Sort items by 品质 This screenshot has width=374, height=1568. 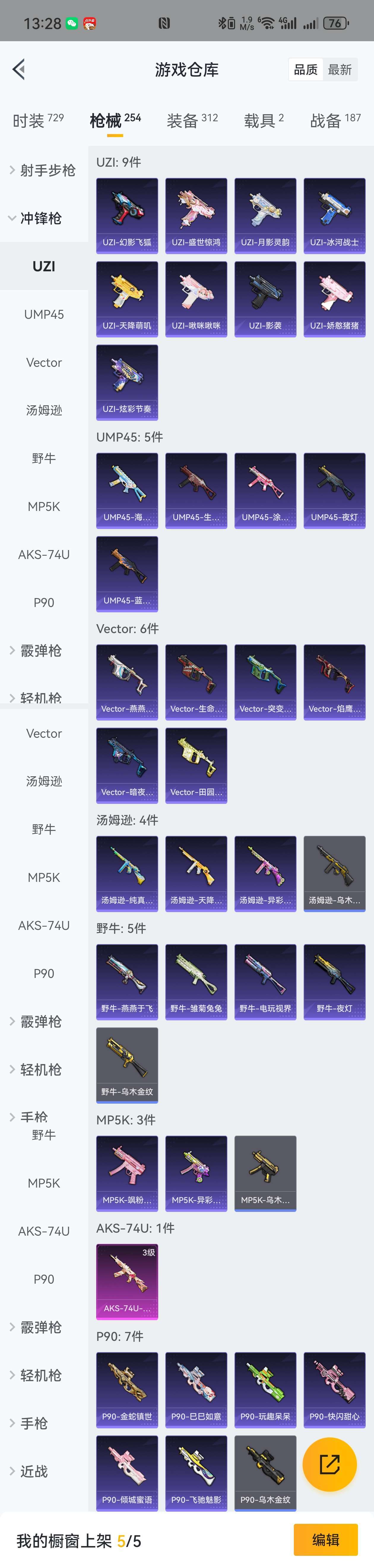tap(305, 70)
